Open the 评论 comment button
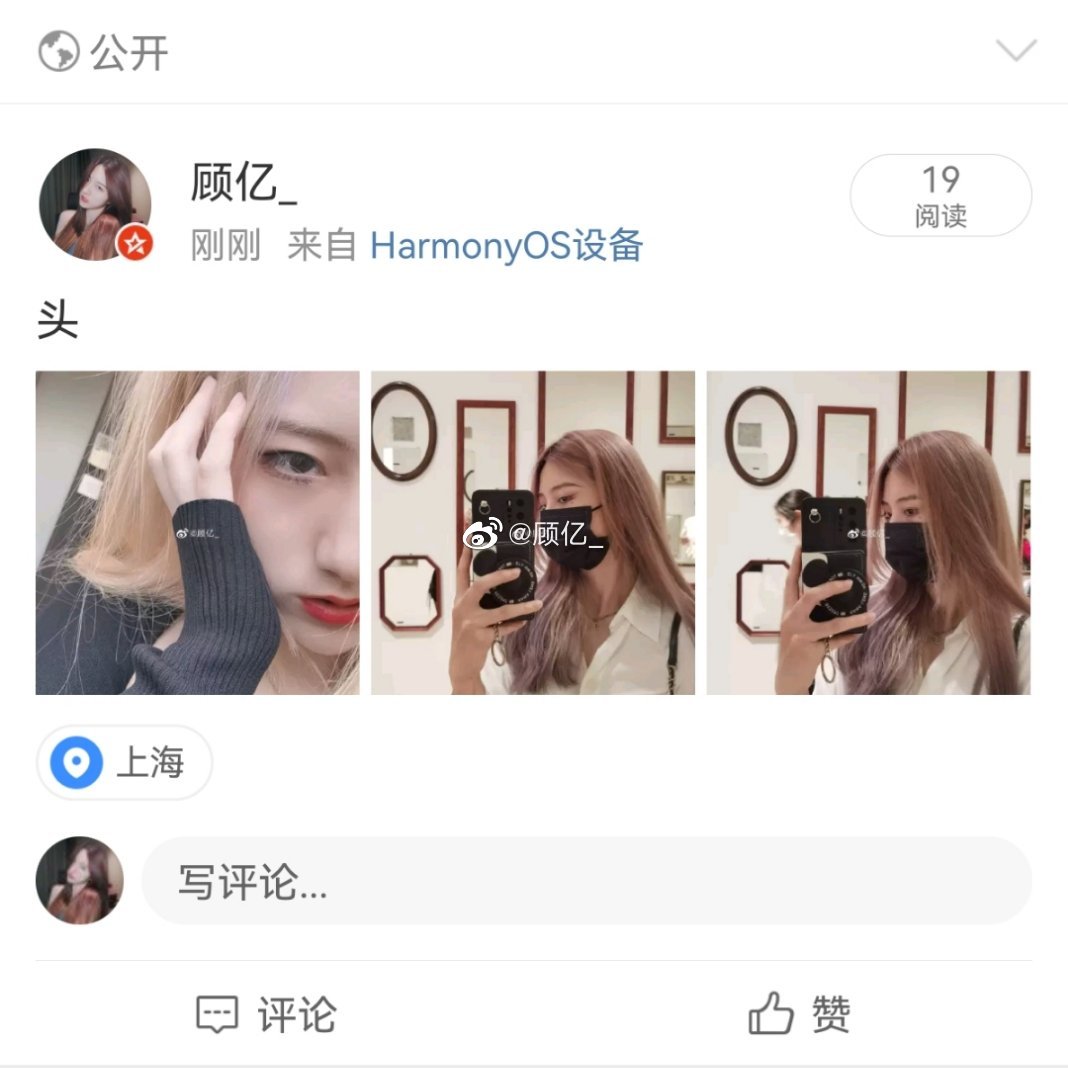 pyautogui.click(x=267, y=1015)
